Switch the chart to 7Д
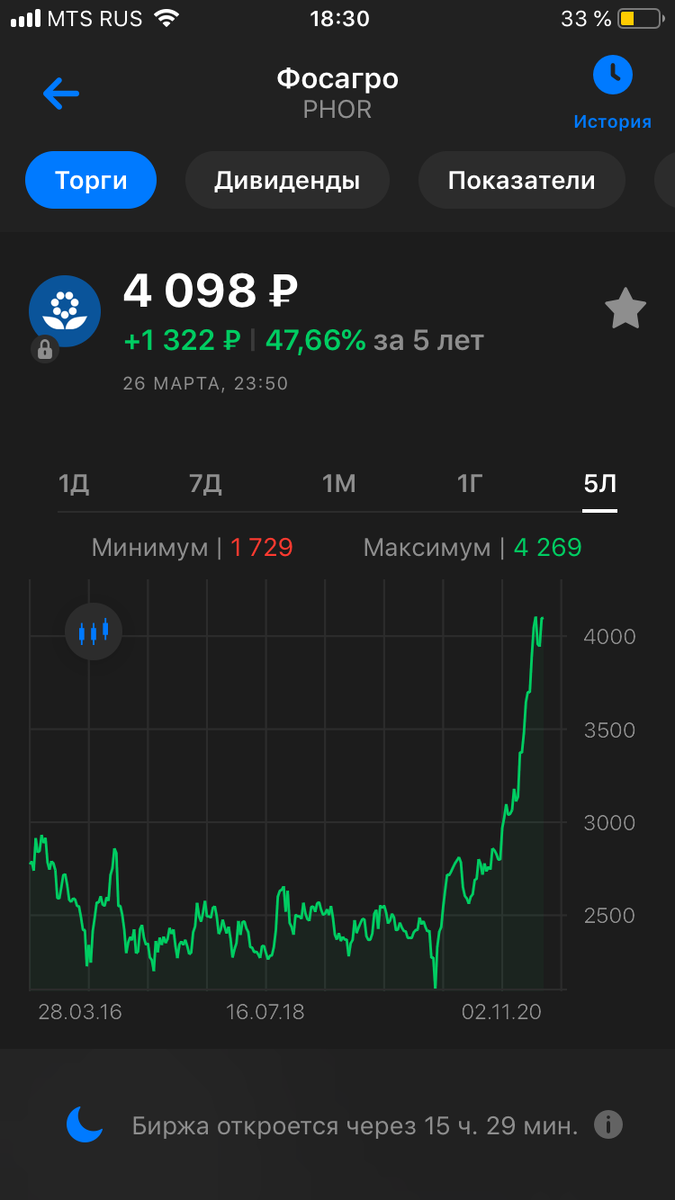The height and width of the screenshot is (1200, 675). coord(205,485)
